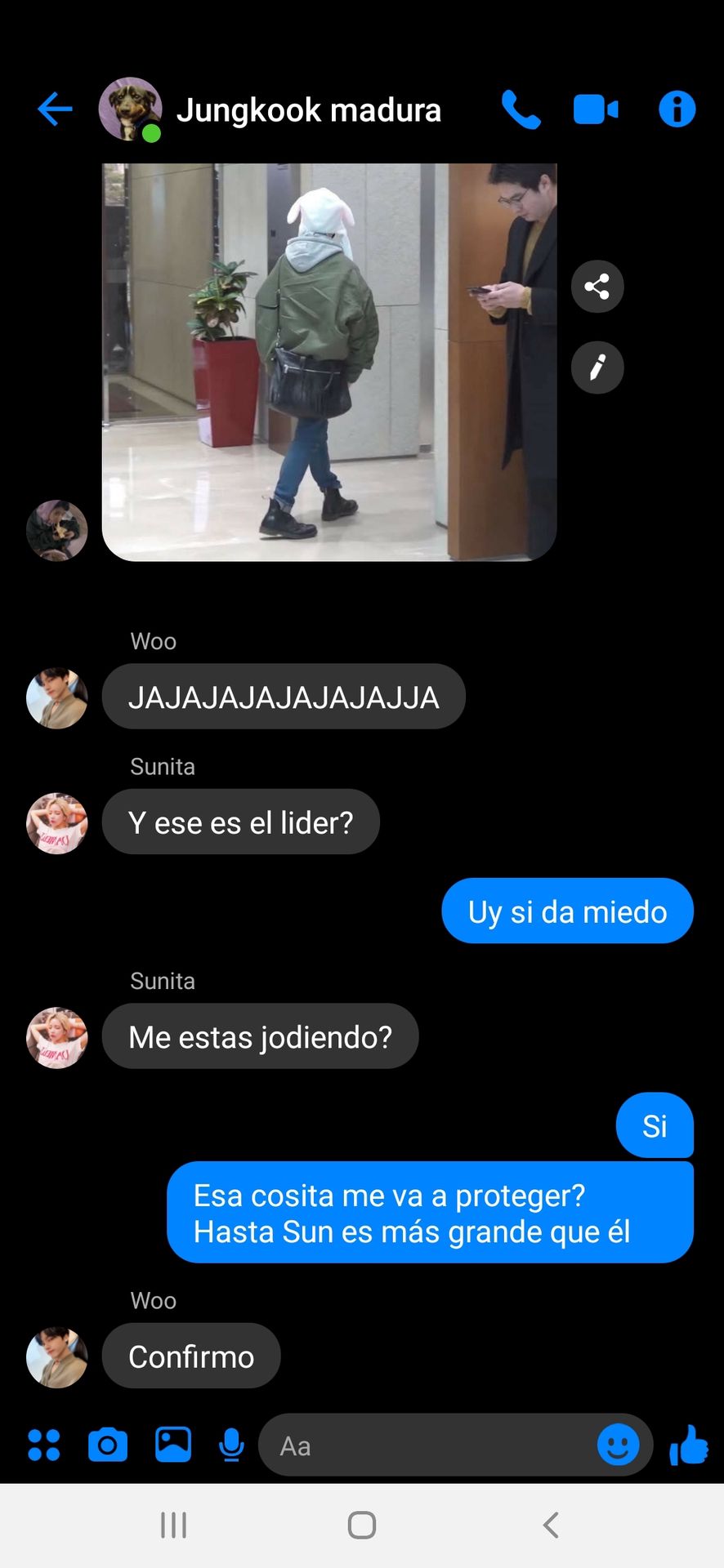Go back using the blue arrow
The width and height of the screenshot is (724, 1568).
click(55, 109)
